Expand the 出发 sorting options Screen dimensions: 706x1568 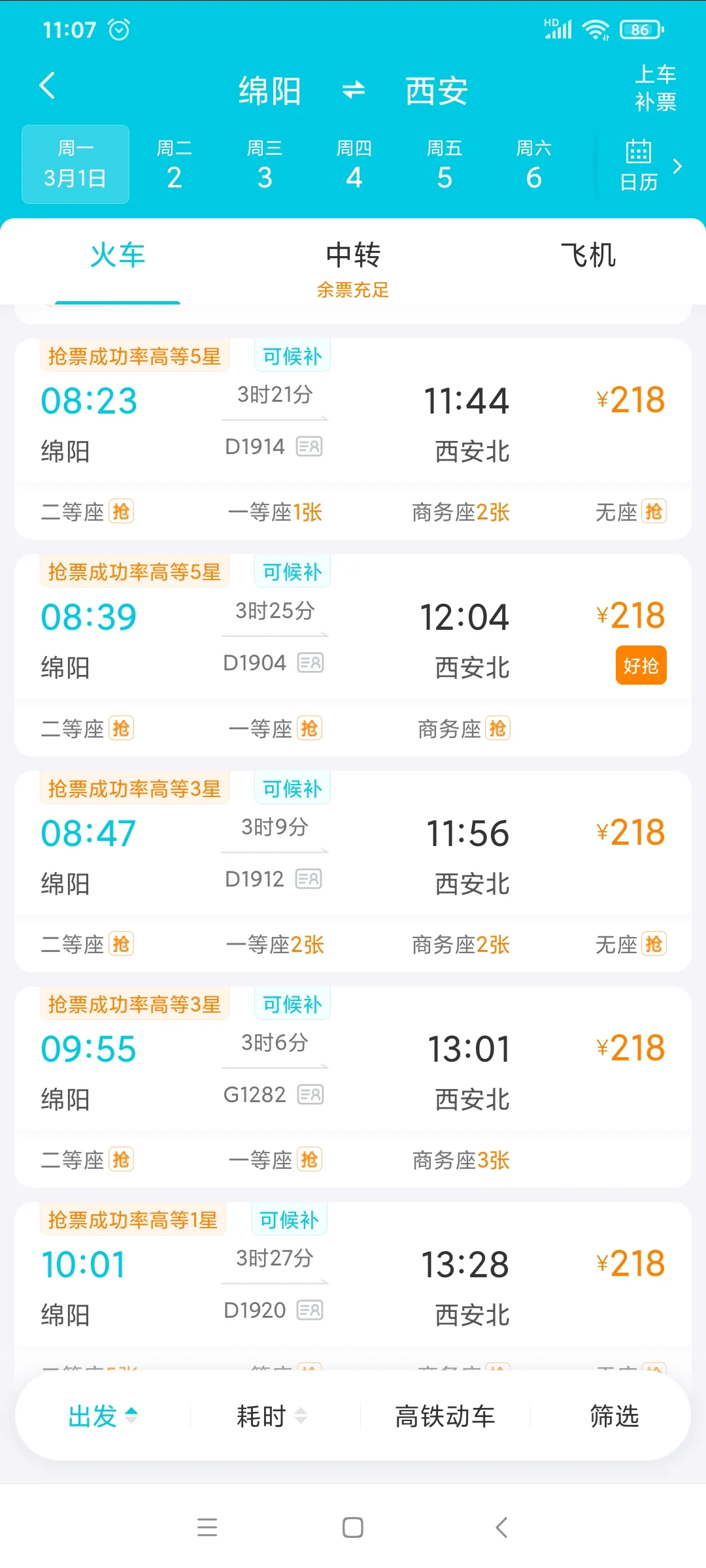(x=100, y=1415)
